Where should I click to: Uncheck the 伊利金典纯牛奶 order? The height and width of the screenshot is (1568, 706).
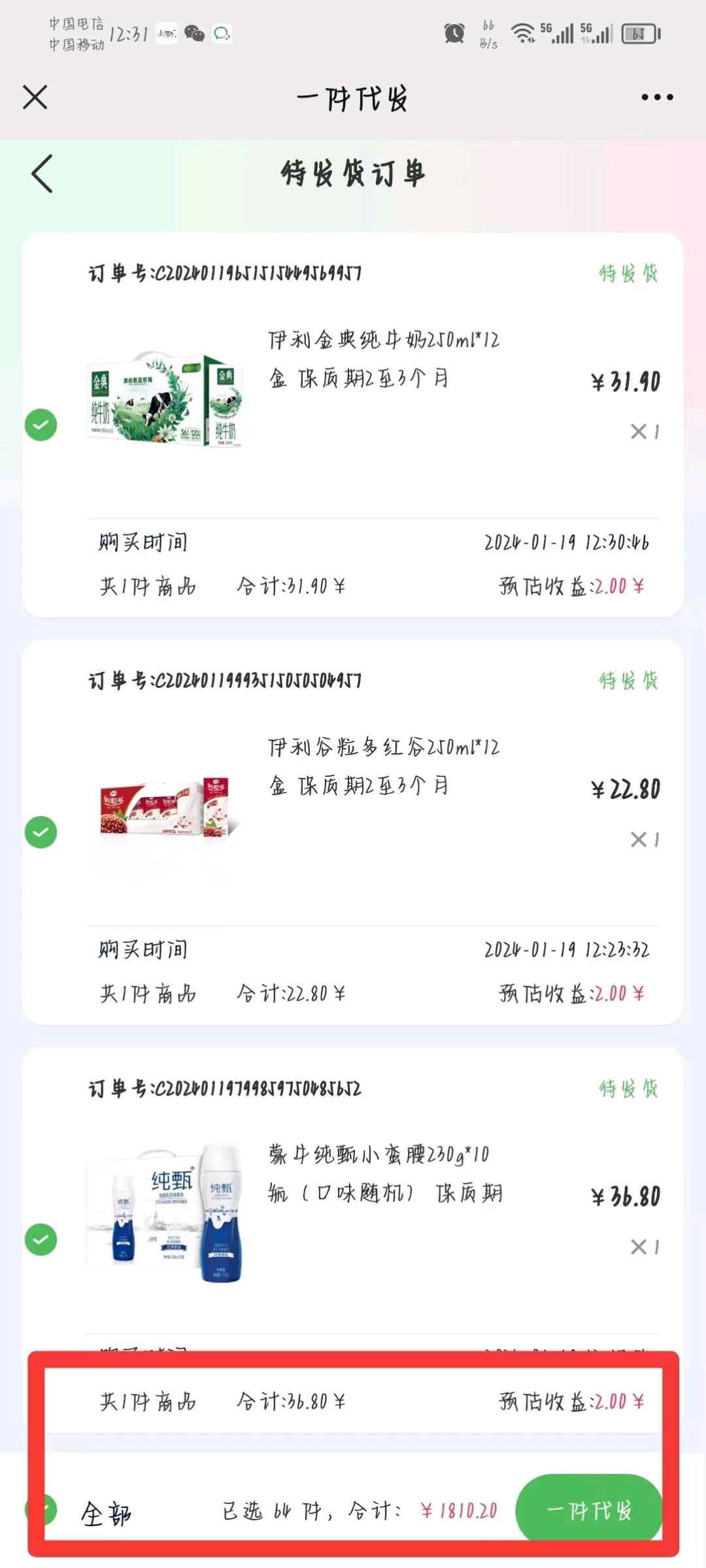click(41, 425)
